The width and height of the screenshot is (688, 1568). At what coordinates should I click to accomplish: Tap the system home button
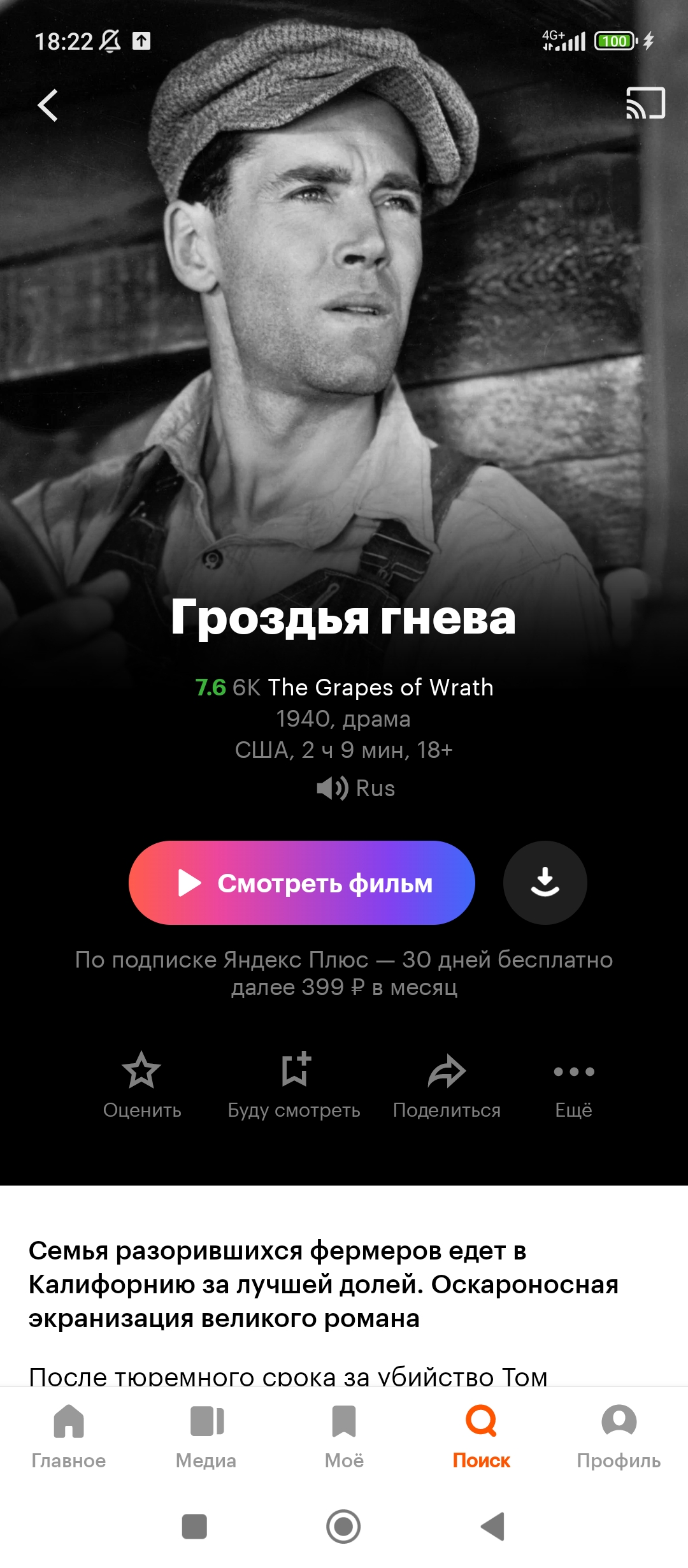pos(343,1527)
